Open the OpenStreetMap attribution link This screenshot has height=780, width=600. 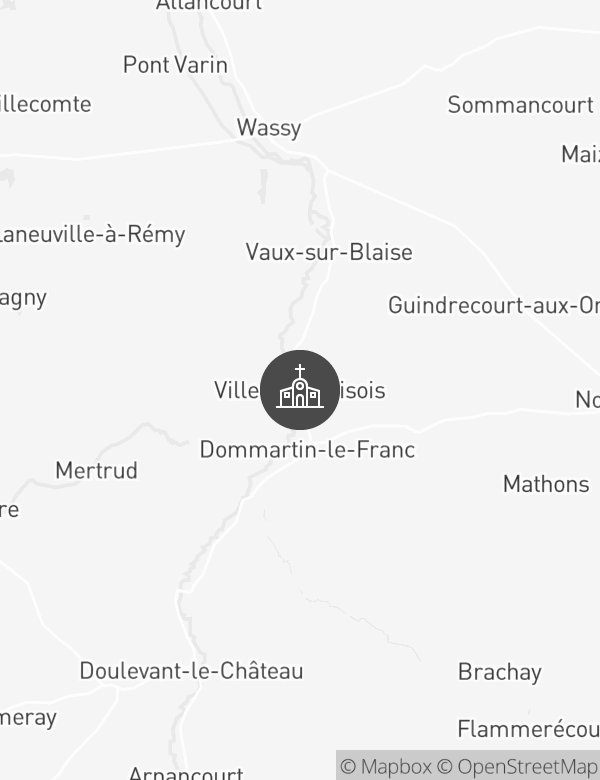[517, 766]
